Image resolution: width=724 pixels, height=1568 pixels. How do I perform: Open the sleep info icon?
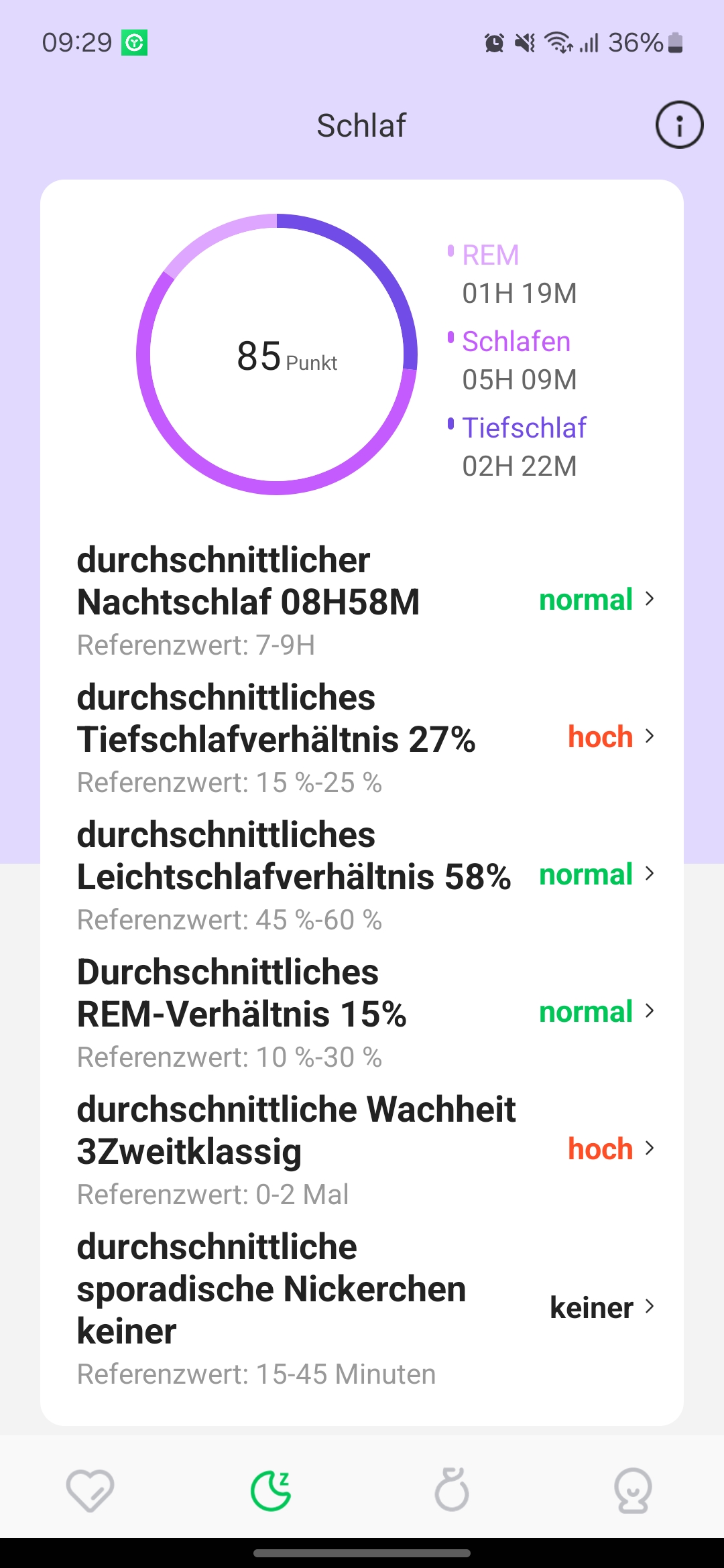click(x=678, y=125)
